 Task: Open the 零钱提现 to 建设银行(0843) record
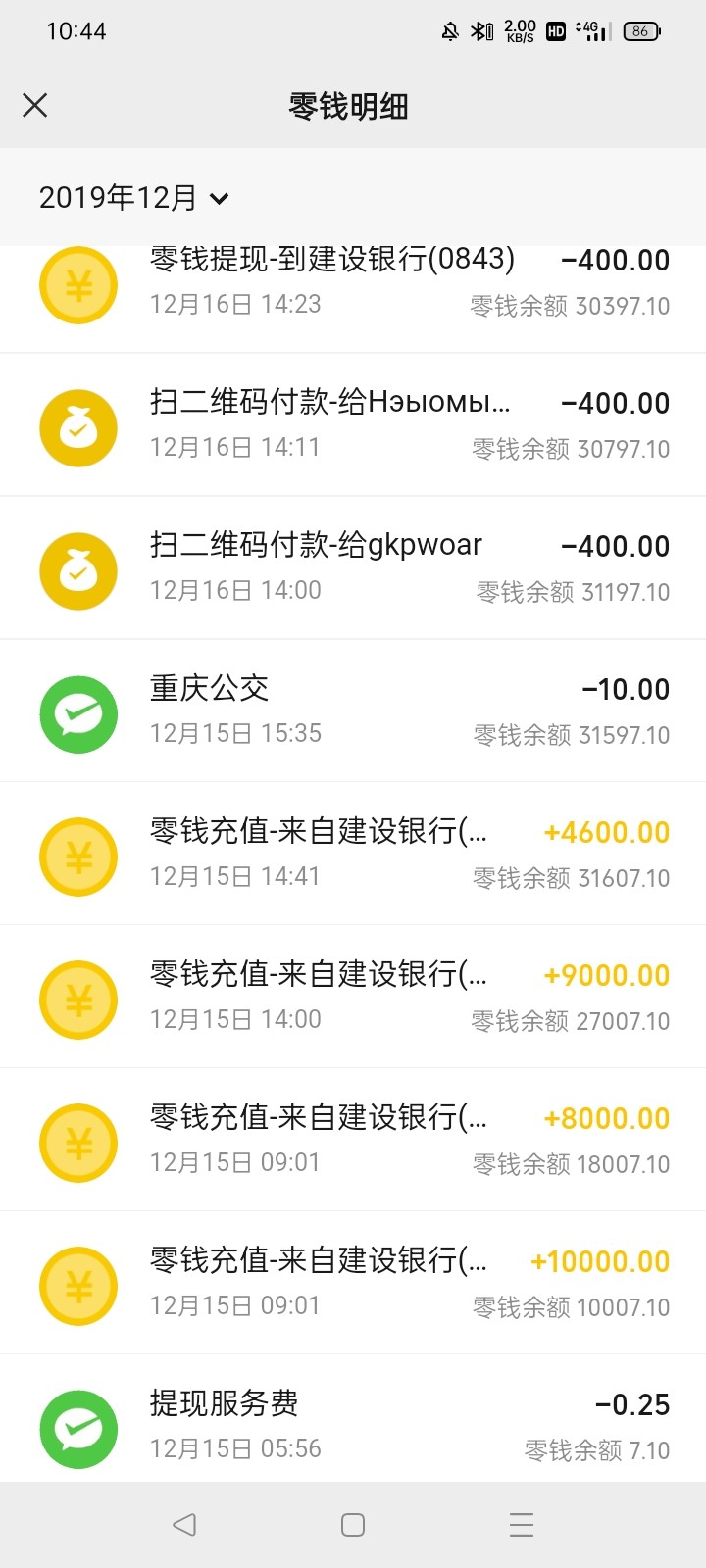(x=353, y=283)
